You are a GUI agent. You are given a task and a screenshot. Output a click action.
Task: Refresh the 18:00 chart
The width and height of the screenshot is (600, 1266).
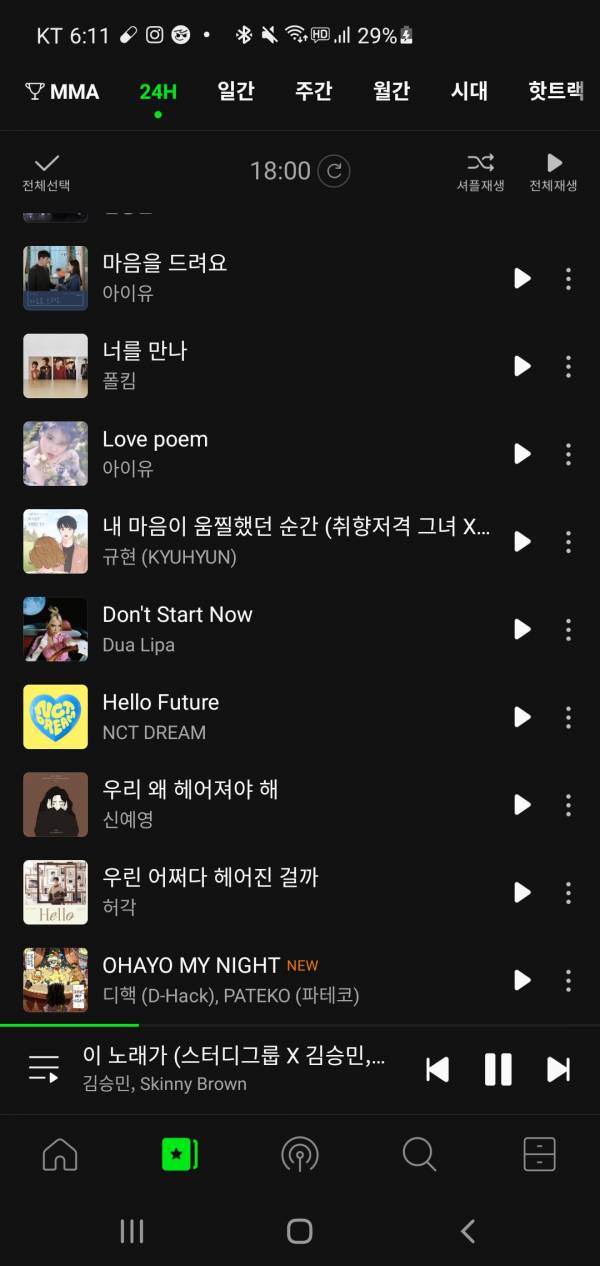(334, 171)
